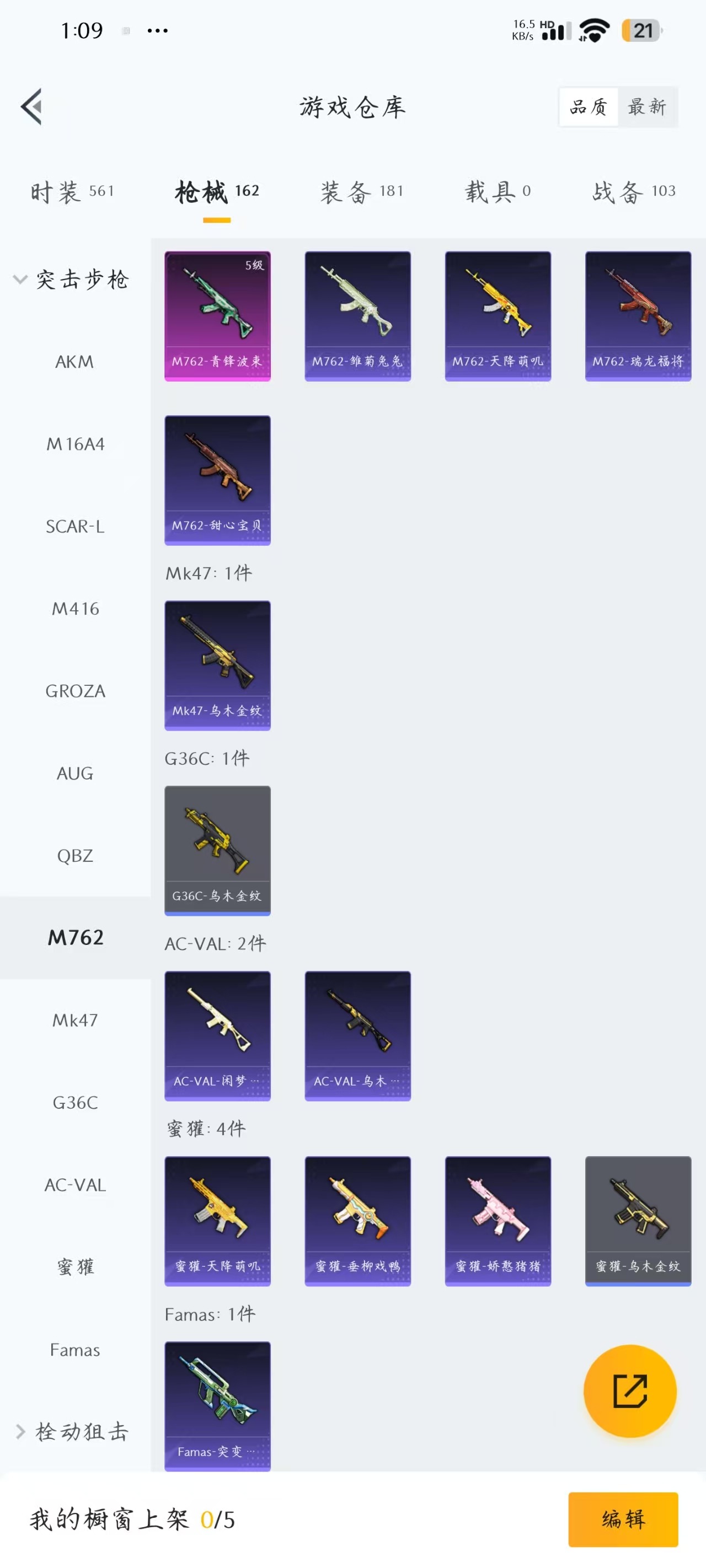The width and height of the screenshot is (706, 1568).
Task: Open the M762-青锋波束 skin
Action: [x=217, y=316]
